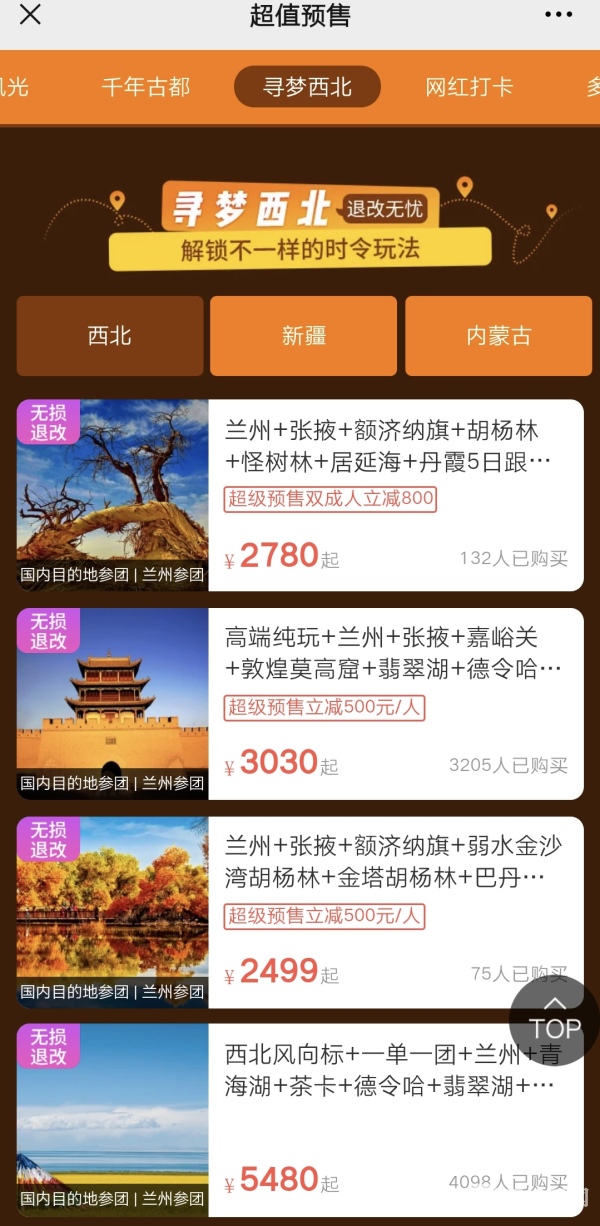Show 新疆 tour packages
This screenshot has width=600, height=1226.
coord(304,336)
